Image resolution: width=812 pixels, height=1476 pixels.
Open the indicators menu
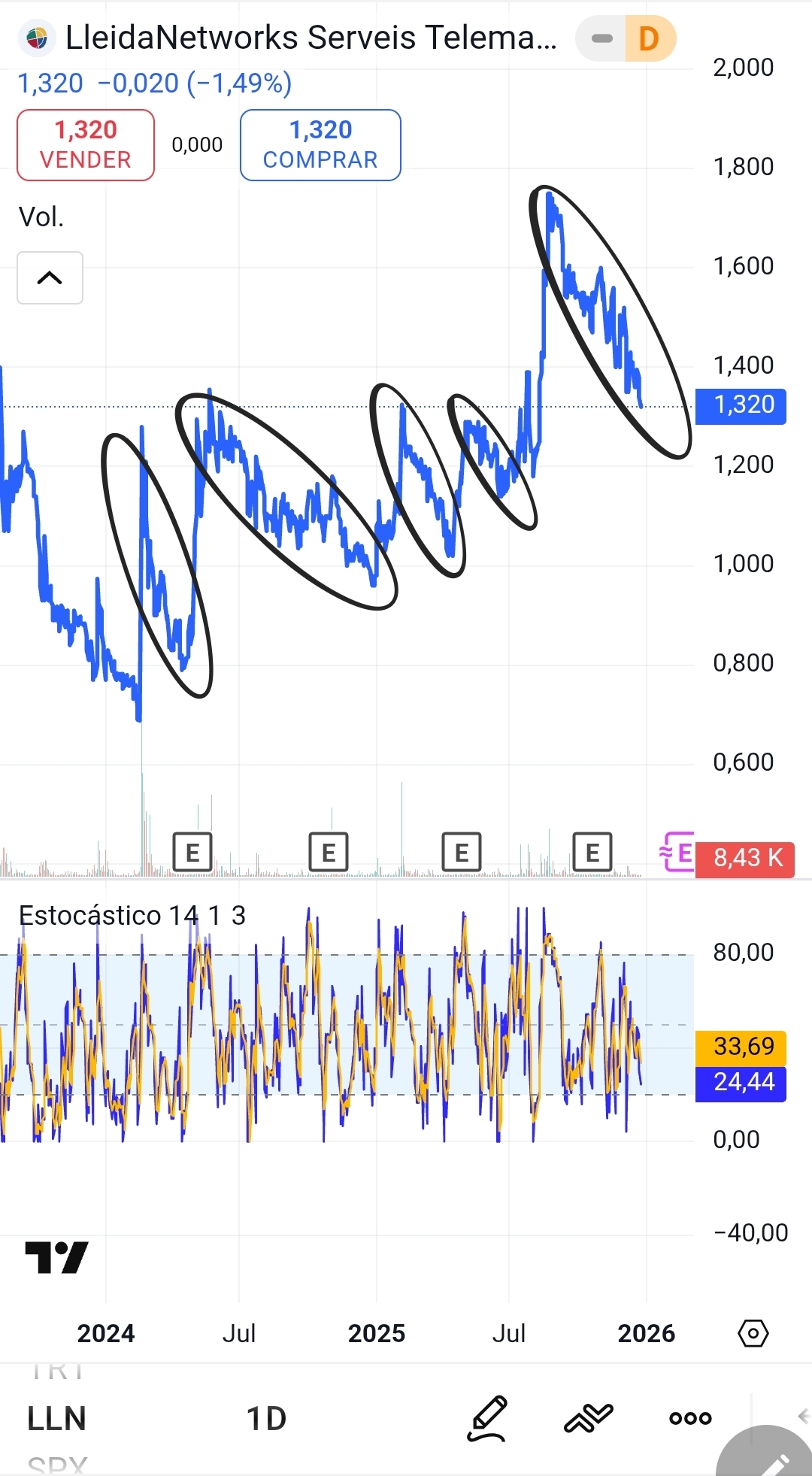pos(589,1418)
